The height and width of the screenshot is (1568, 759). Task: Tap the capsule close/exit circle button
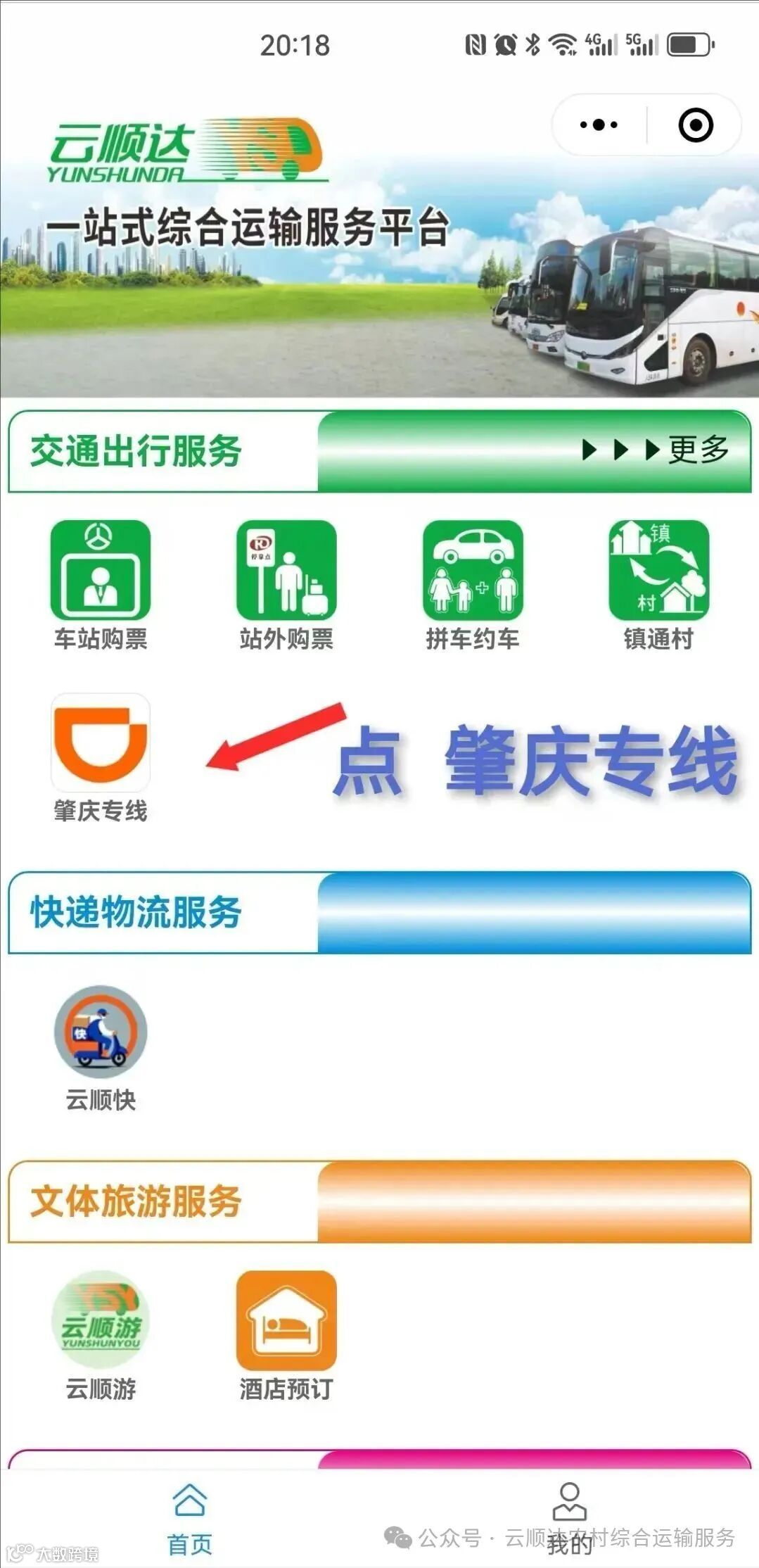pyautogui.click(x=696, y=125)
